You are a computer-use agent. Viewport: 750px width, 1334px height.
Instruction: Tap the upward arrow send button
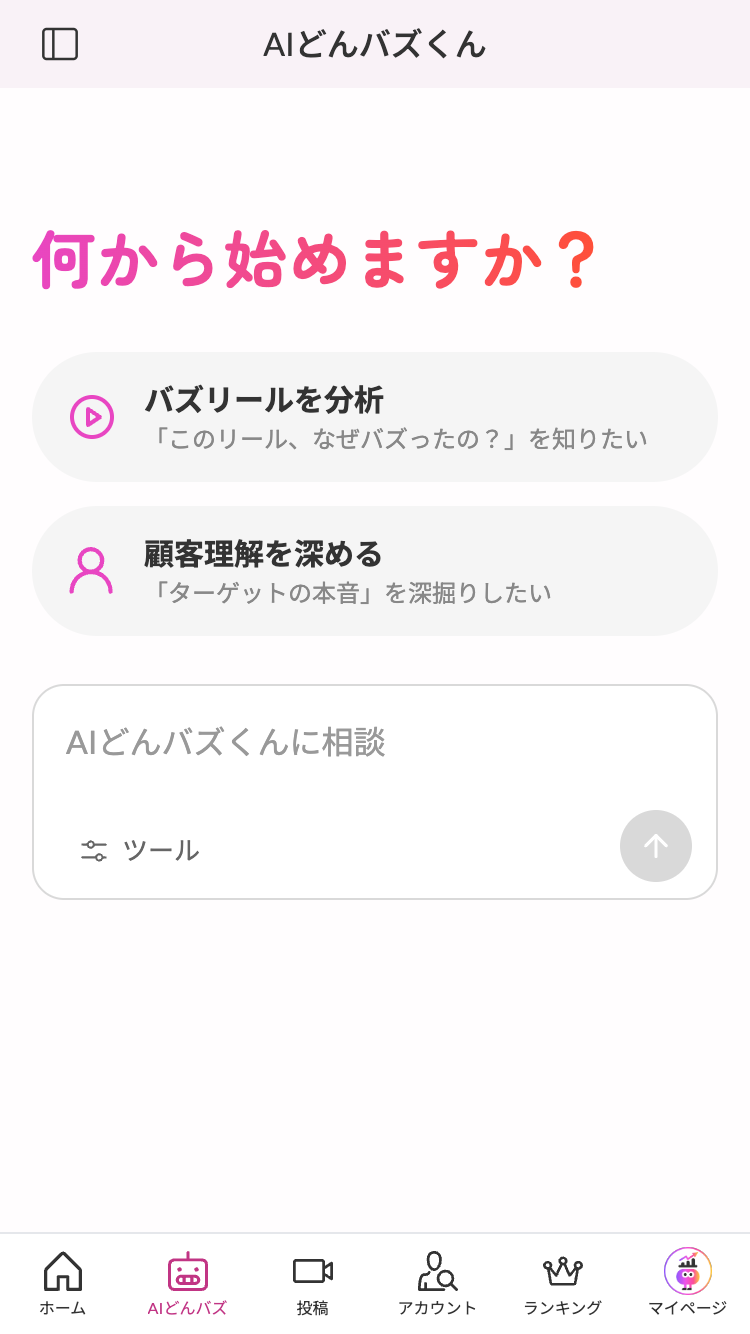[656, 846]
